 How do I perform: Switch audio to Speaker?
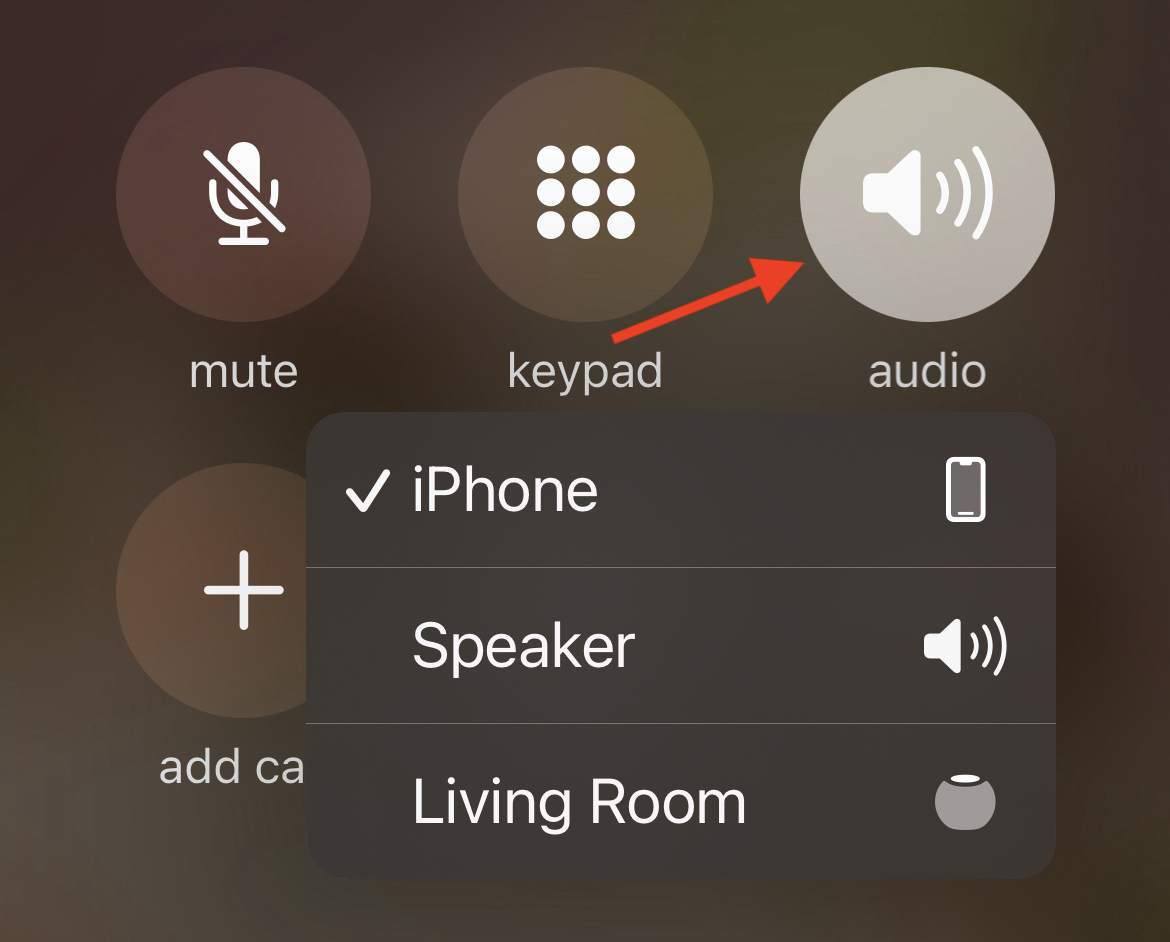681,646
